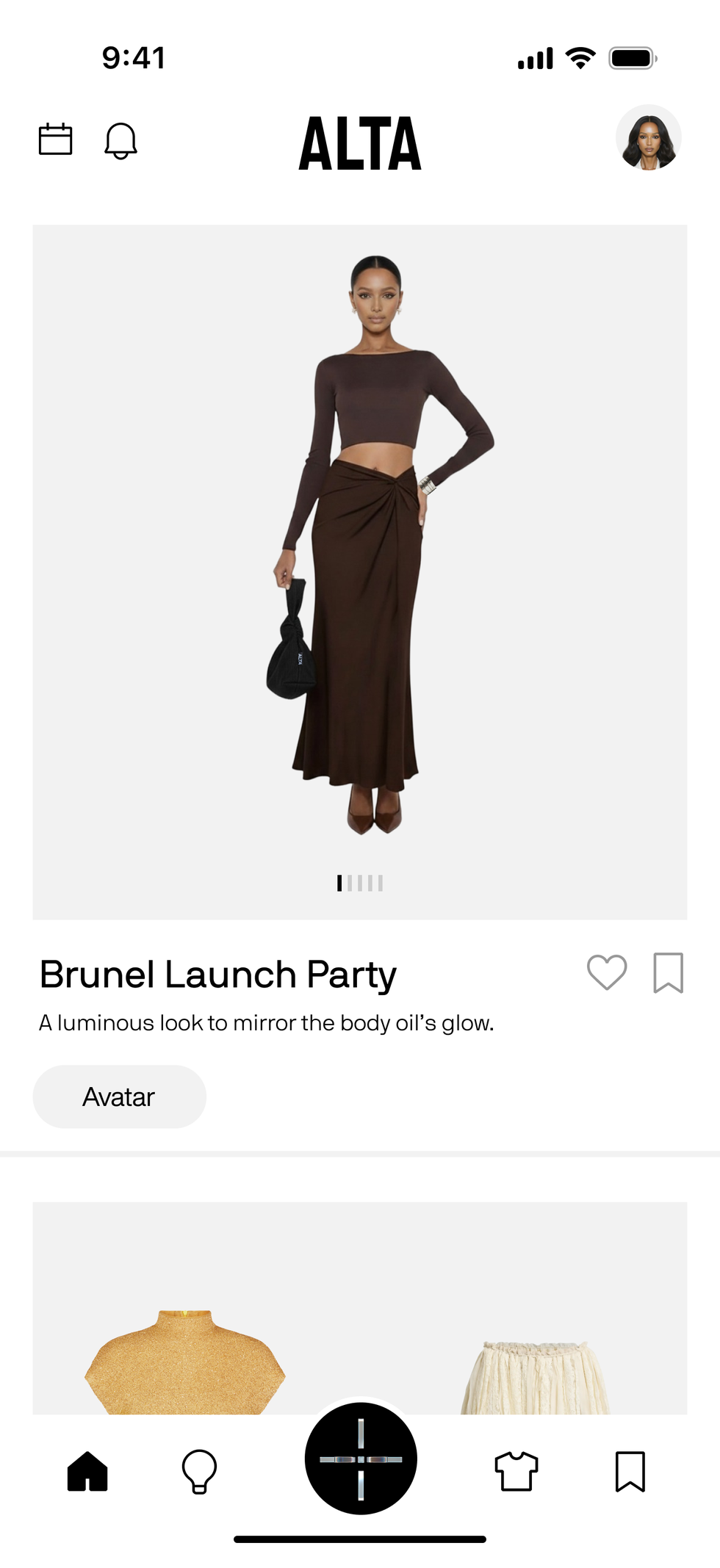The height and width of the screenshot is (1568, 720).
Task: Tap the Avatar chip
Action: click(119, 1096)
